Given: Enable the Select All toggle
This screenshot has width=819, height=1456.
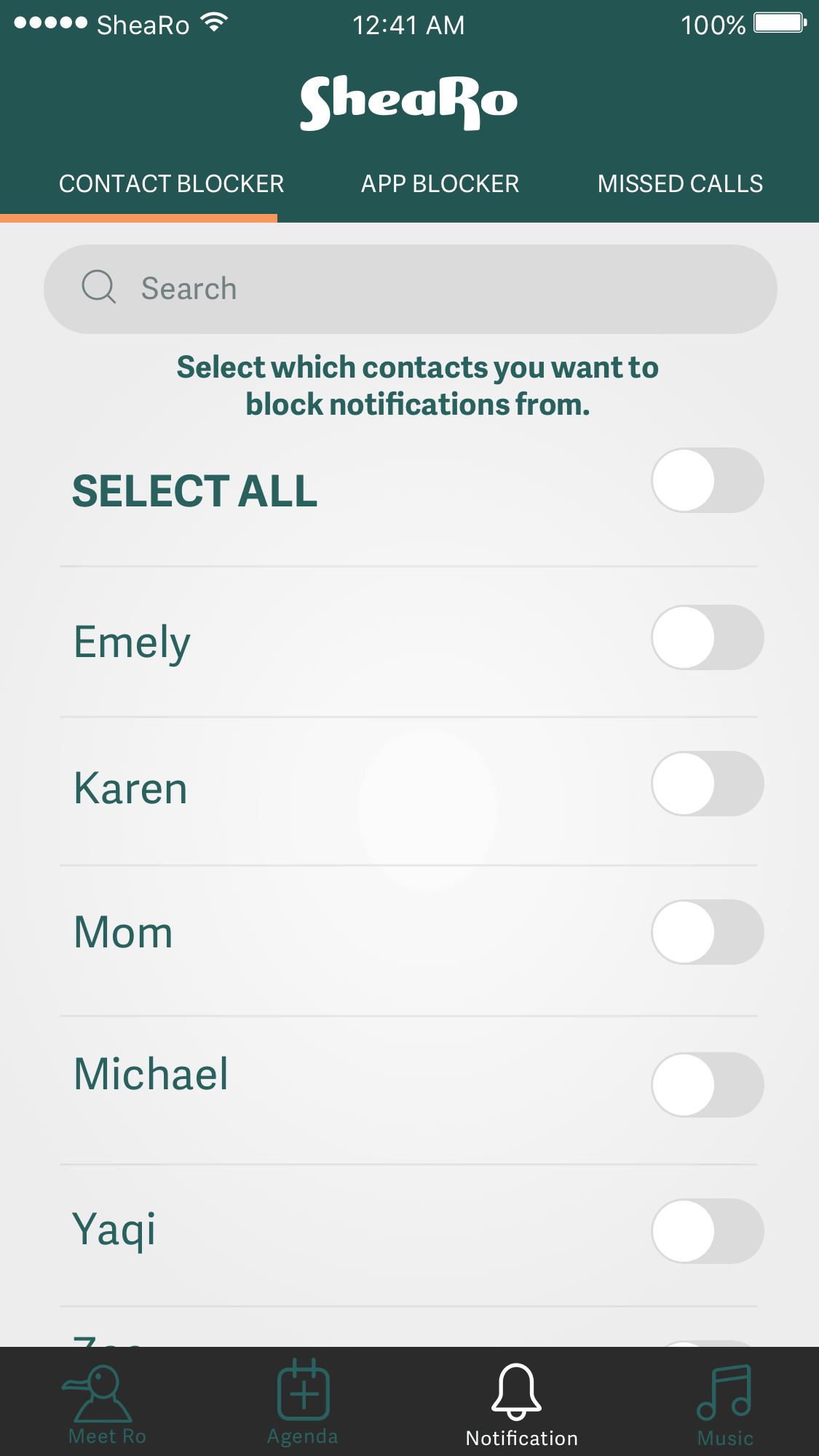Looking at the screenshot, I should coord(707,481).
